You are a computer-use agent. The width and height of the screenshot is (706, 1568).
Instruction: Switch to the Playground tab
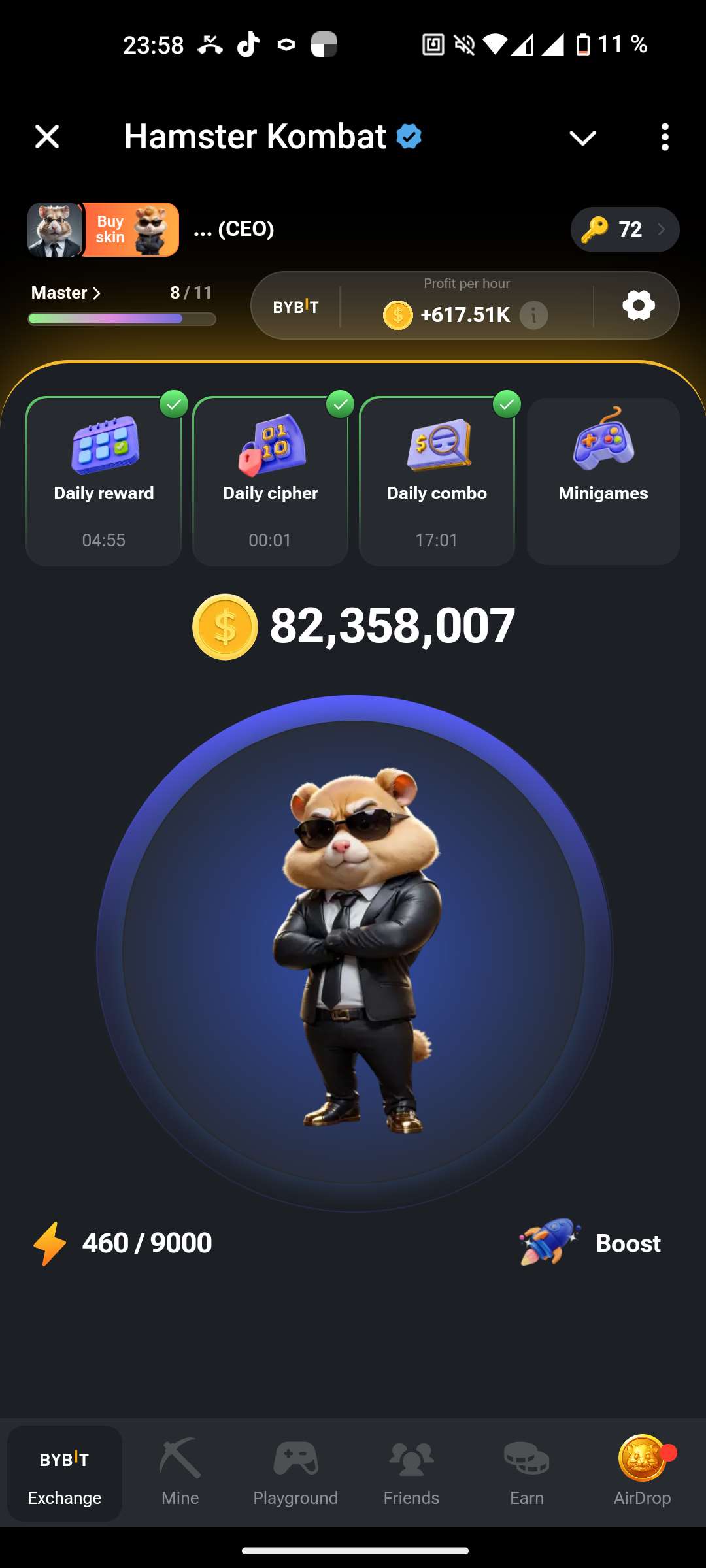(295, 1470)
